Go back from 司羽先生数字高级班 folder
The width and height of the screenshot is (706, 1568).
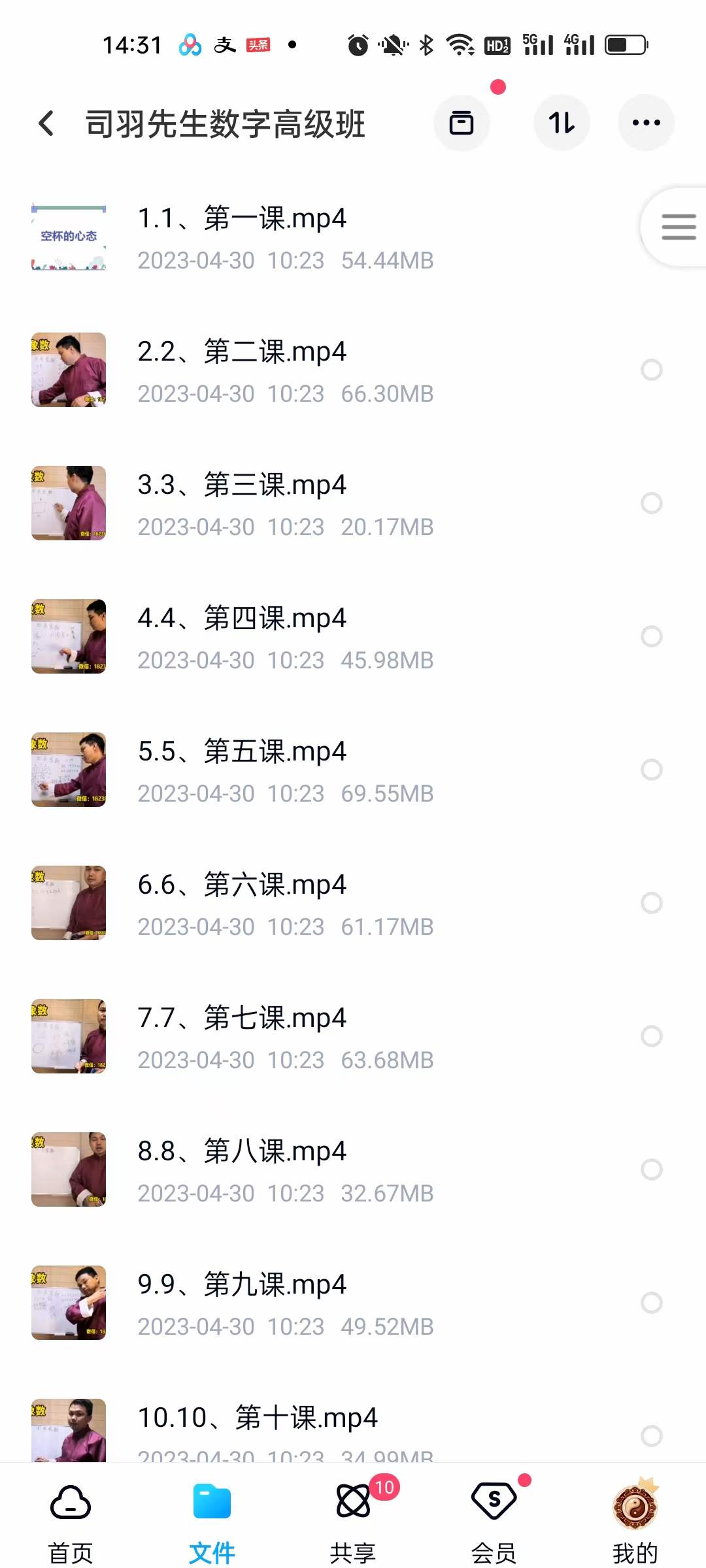click(x=46, y=123)
